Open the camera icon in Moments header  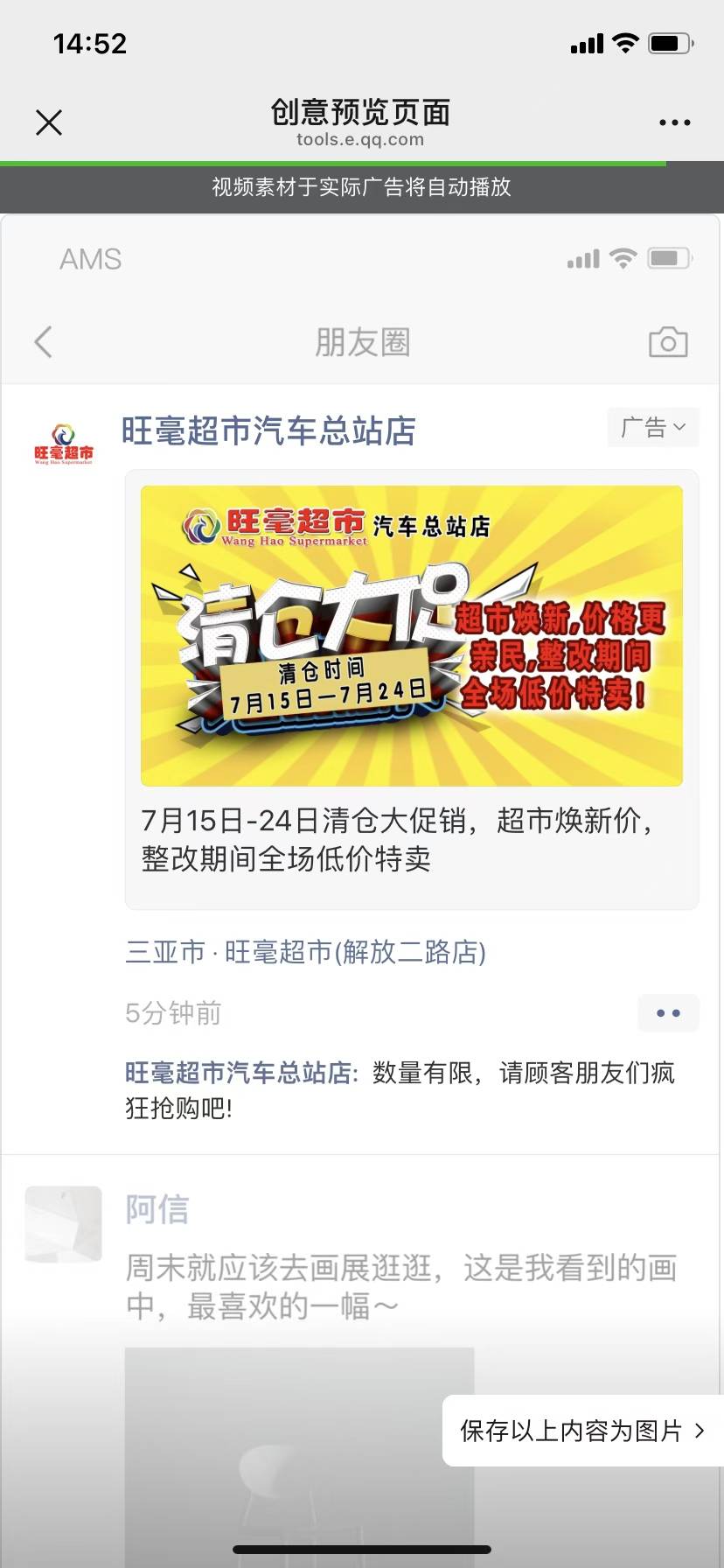pyautogui.click(x=668, y=342)
